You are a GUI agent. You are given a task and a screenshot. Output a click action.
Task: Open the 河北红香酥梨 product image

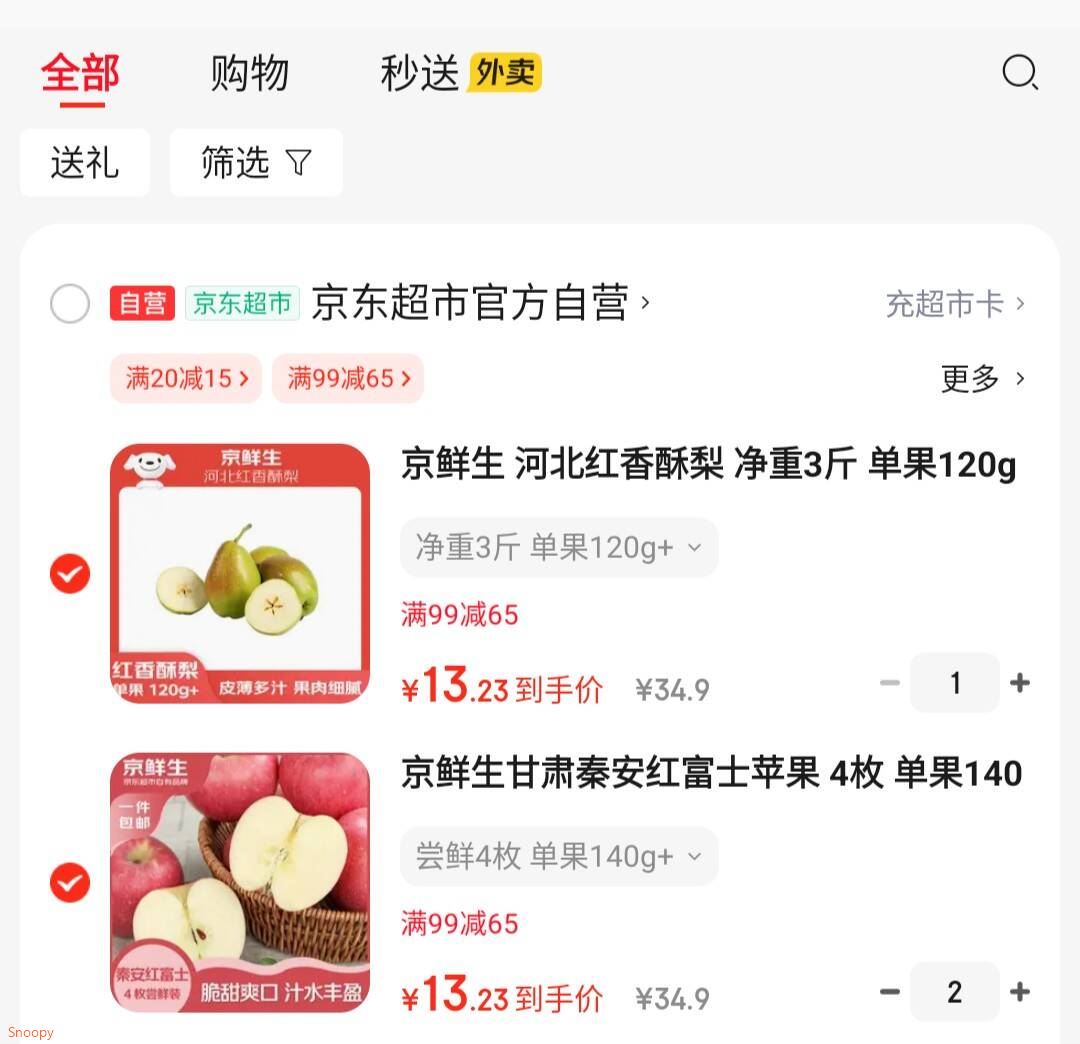click(x=240, y=573)
